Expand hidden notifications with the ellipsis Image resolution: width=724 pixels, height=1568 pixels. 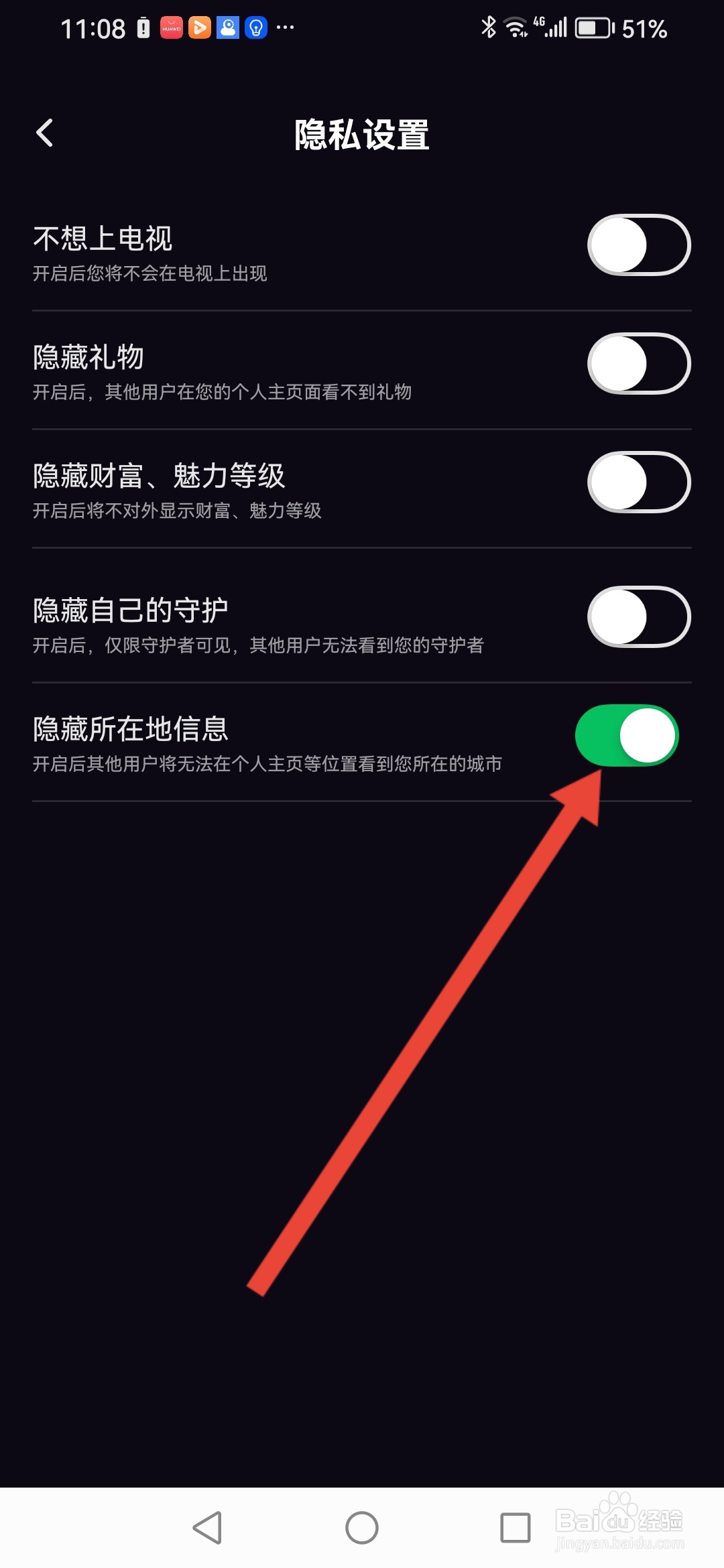[285, 27]
